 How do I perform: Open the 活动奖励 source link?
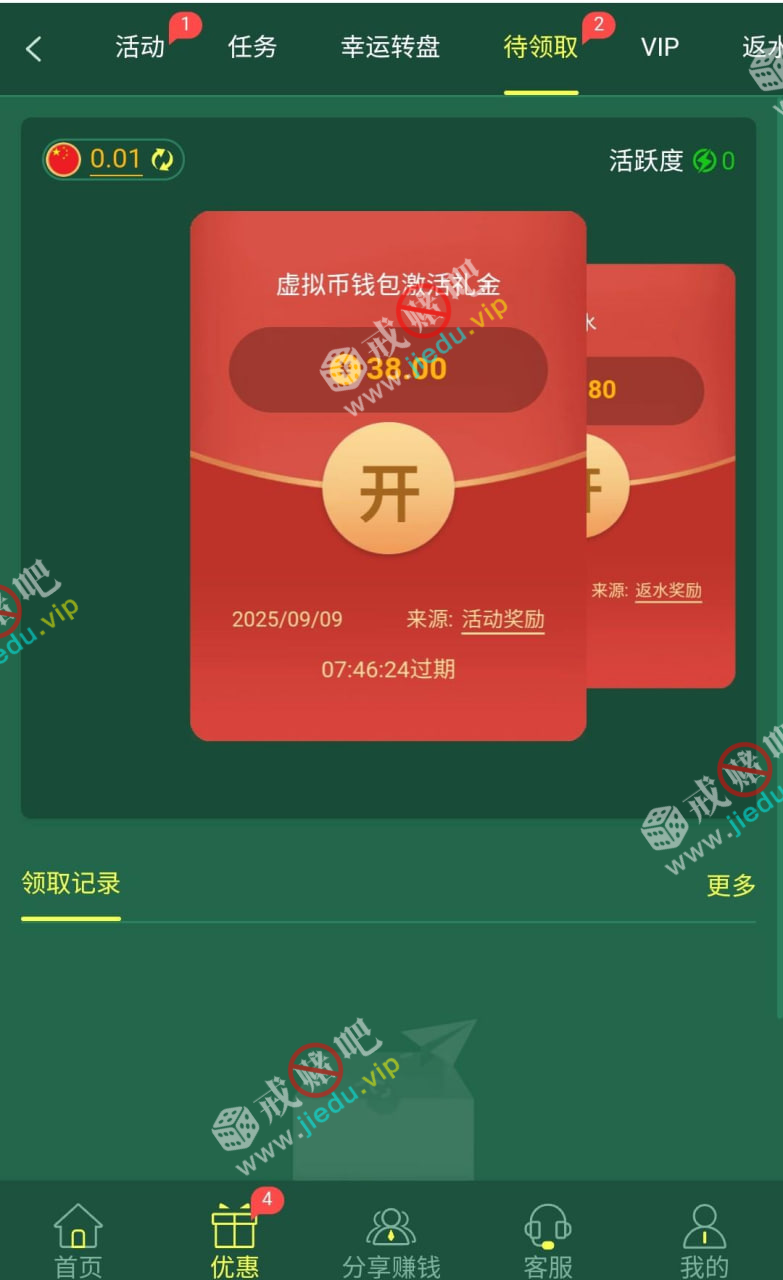503,619
